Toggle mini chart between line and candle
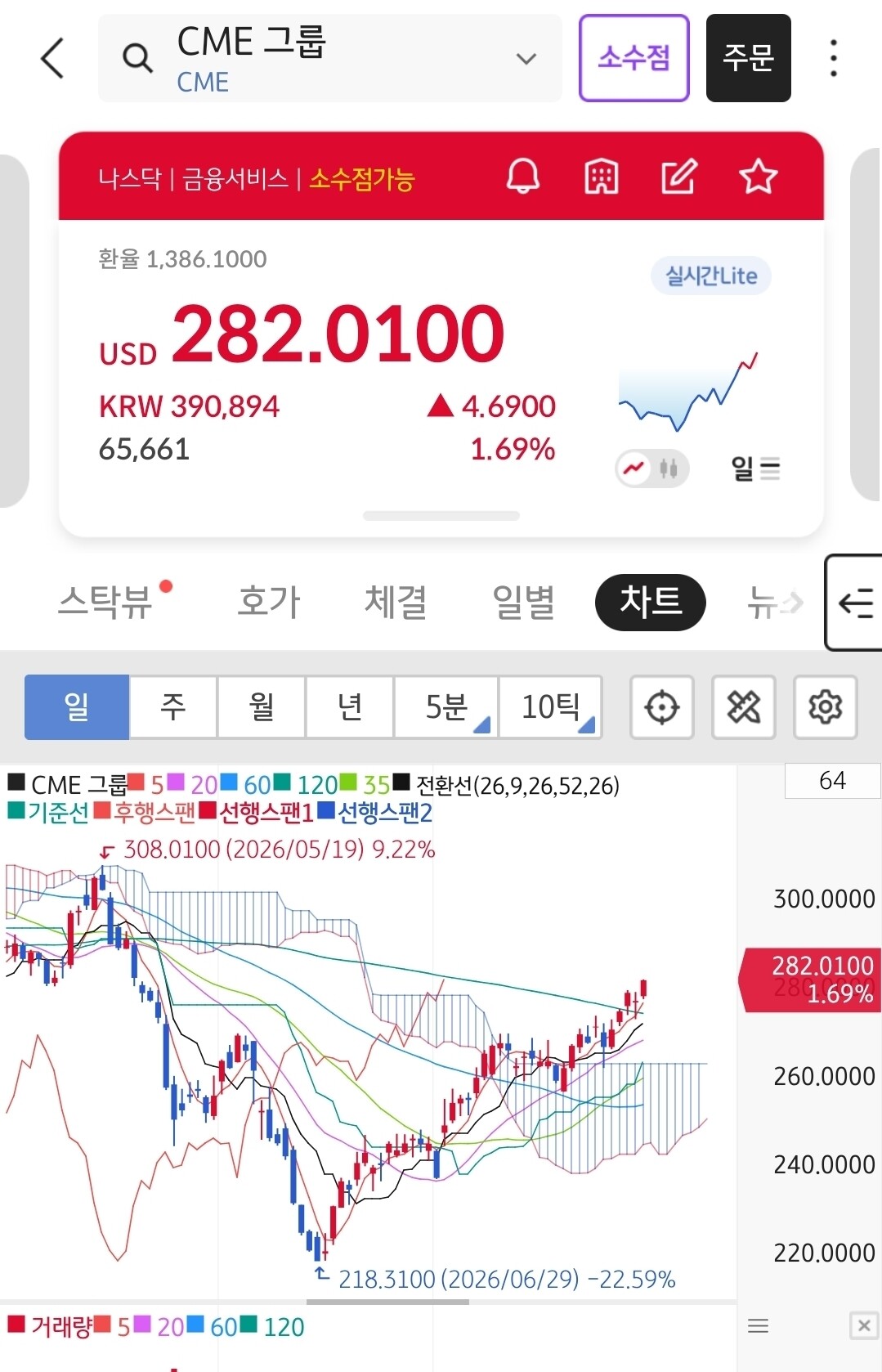This screenshot has height=1372, width=882. pyautogui.click(x=652, y=469)
